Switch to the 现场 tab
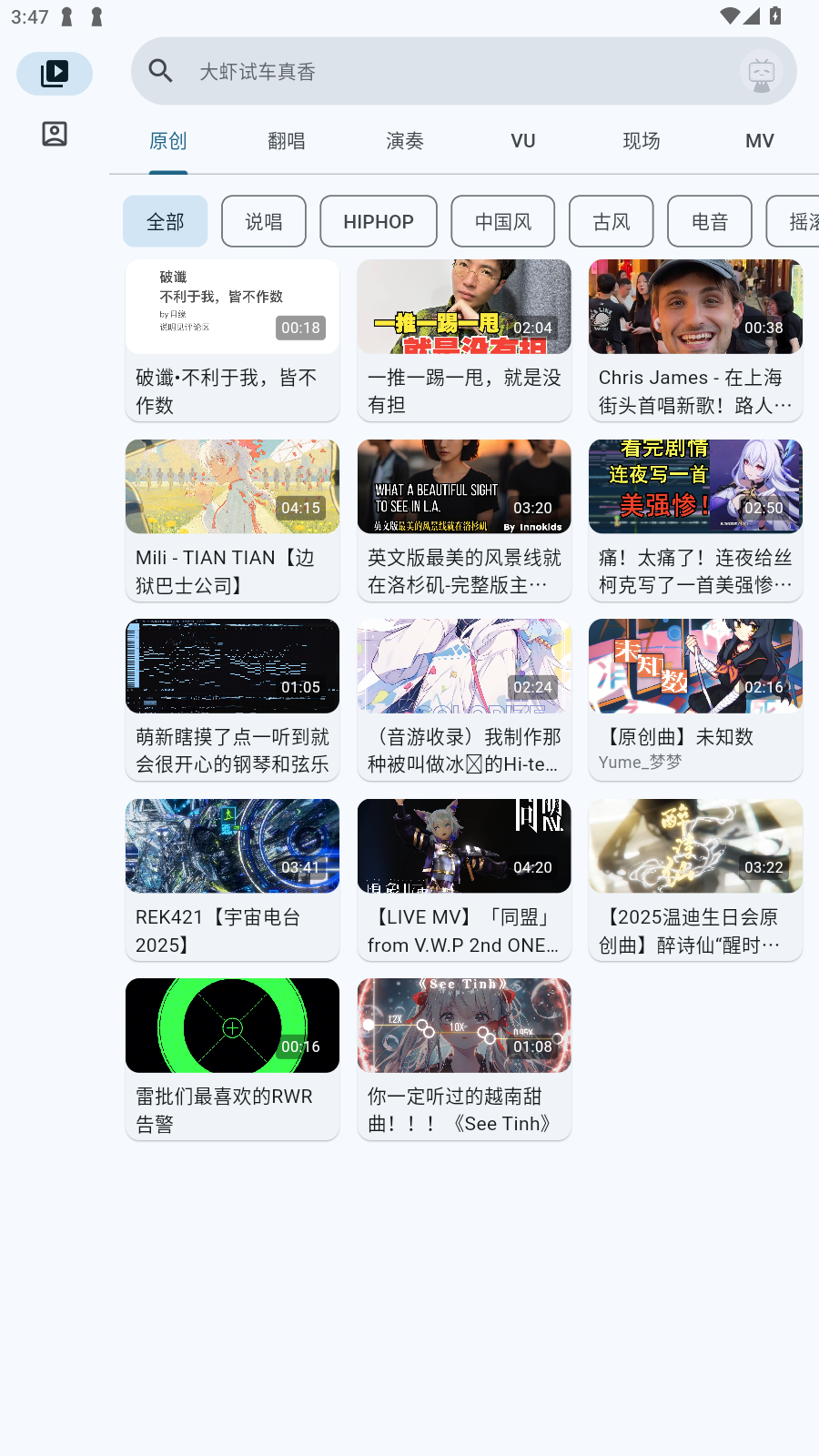The image size is (819, 1456). (641, 141)
